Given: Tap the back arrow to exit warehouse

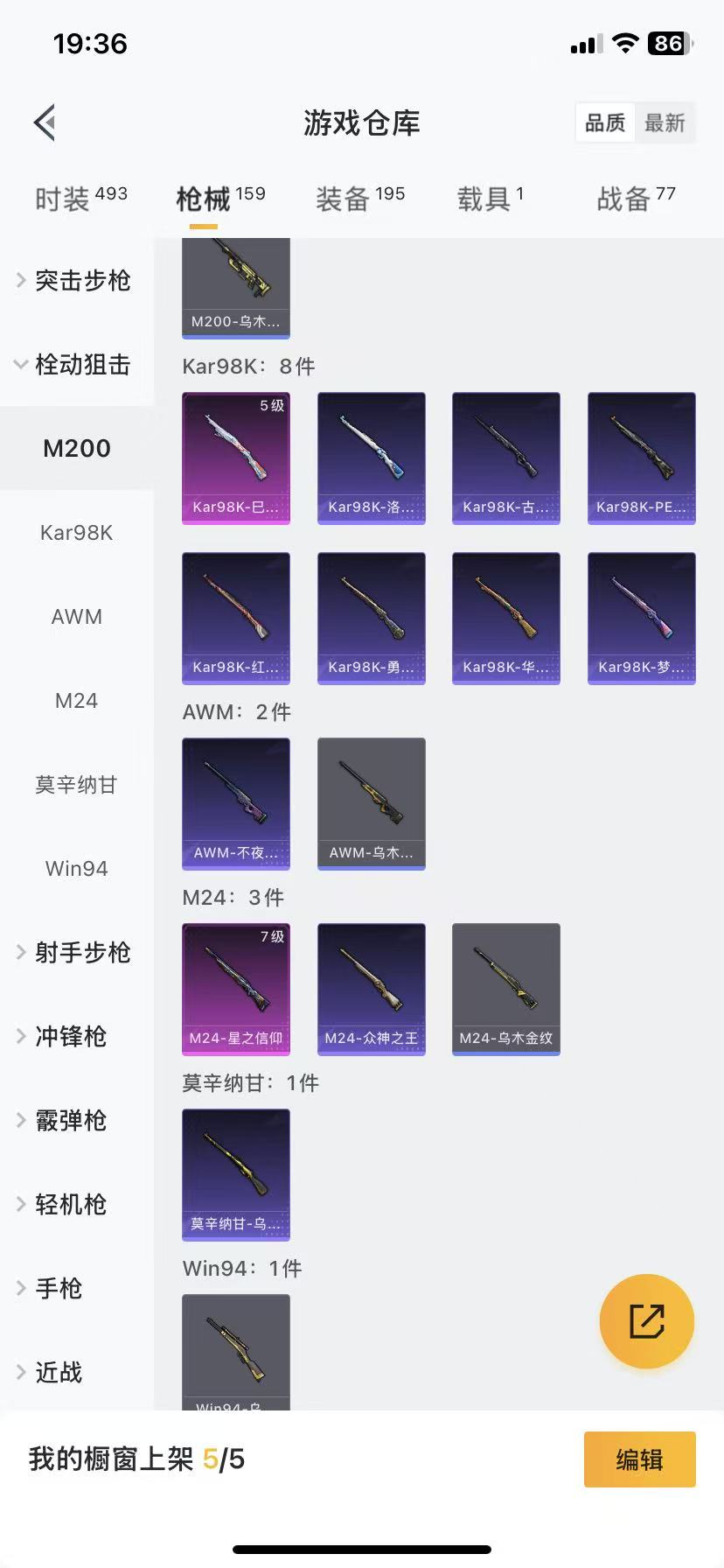Looking at the screenshot, I should click(x=44, y=122).
